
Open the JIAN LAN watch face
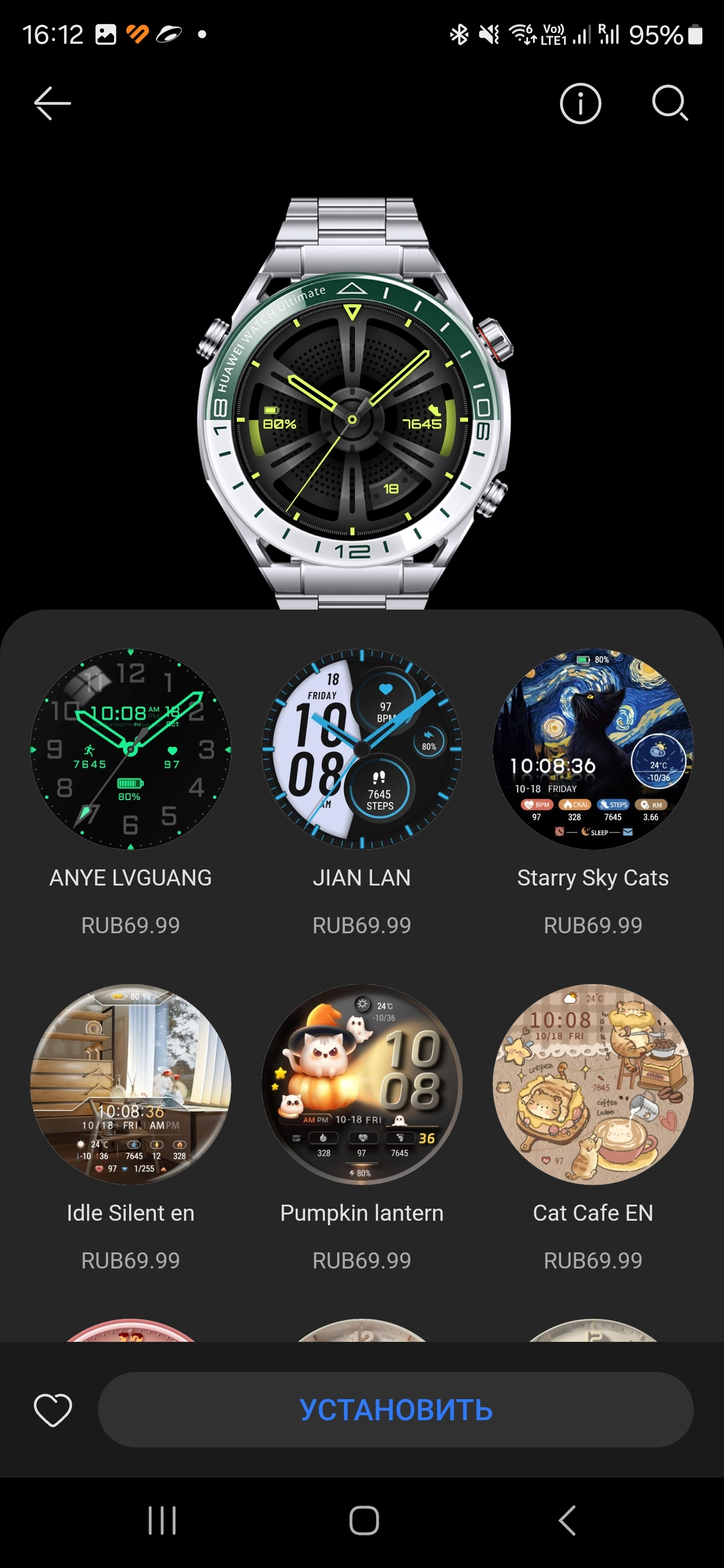[x=362, y=749]
